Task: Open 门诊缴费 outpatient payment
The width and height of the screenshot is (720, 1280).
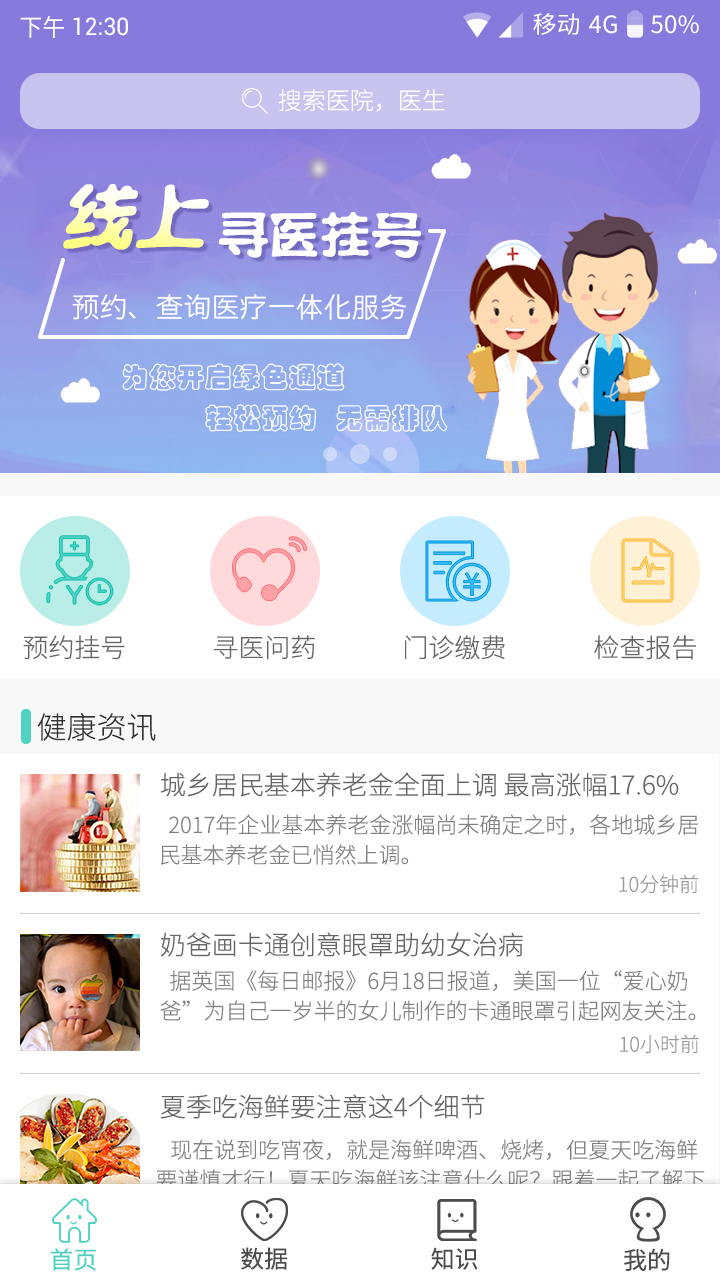Action: (x=455, y=590)
